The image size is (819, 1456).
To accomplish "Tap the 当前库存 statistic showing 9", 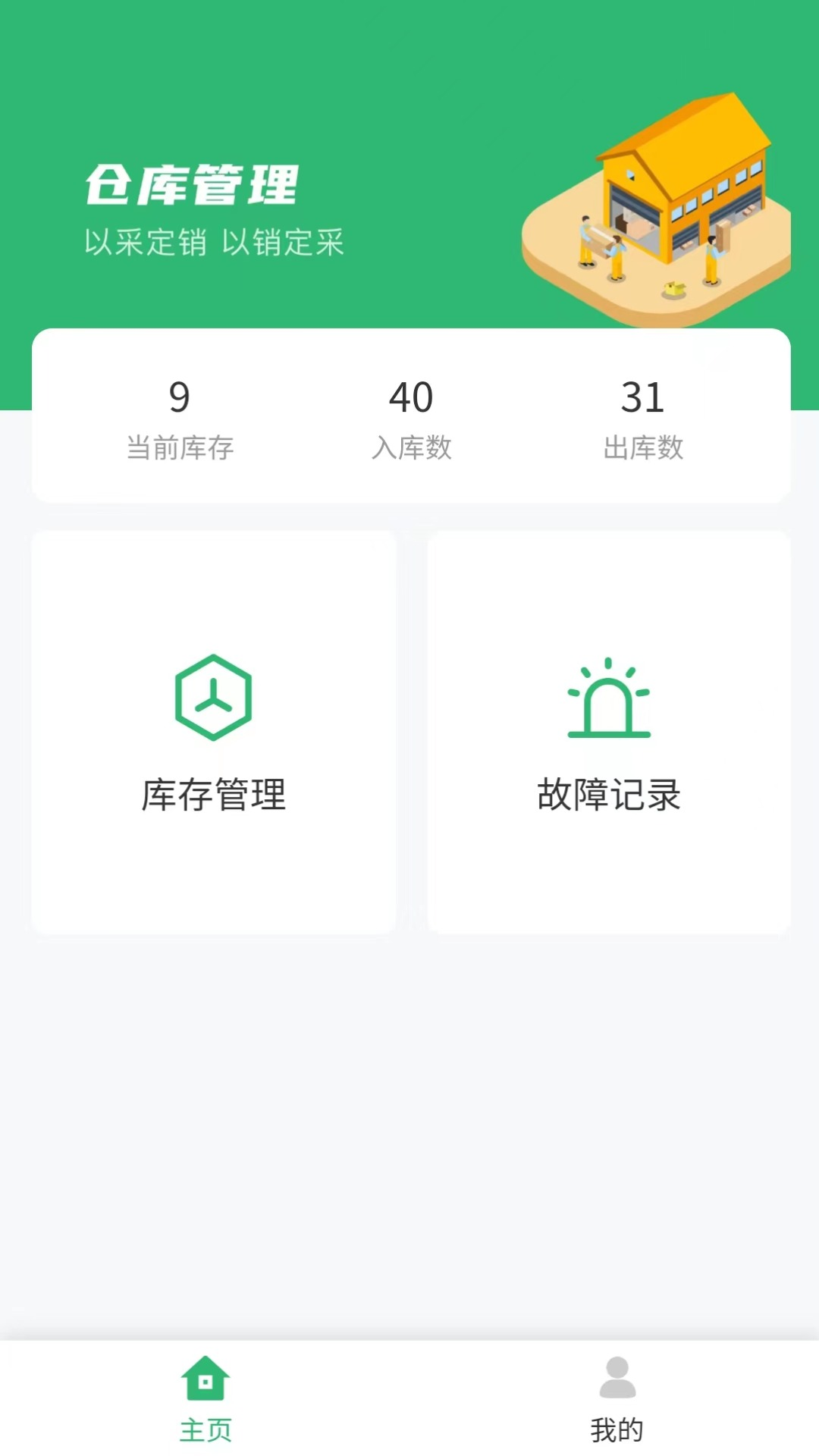I will (x=180, y=421).
